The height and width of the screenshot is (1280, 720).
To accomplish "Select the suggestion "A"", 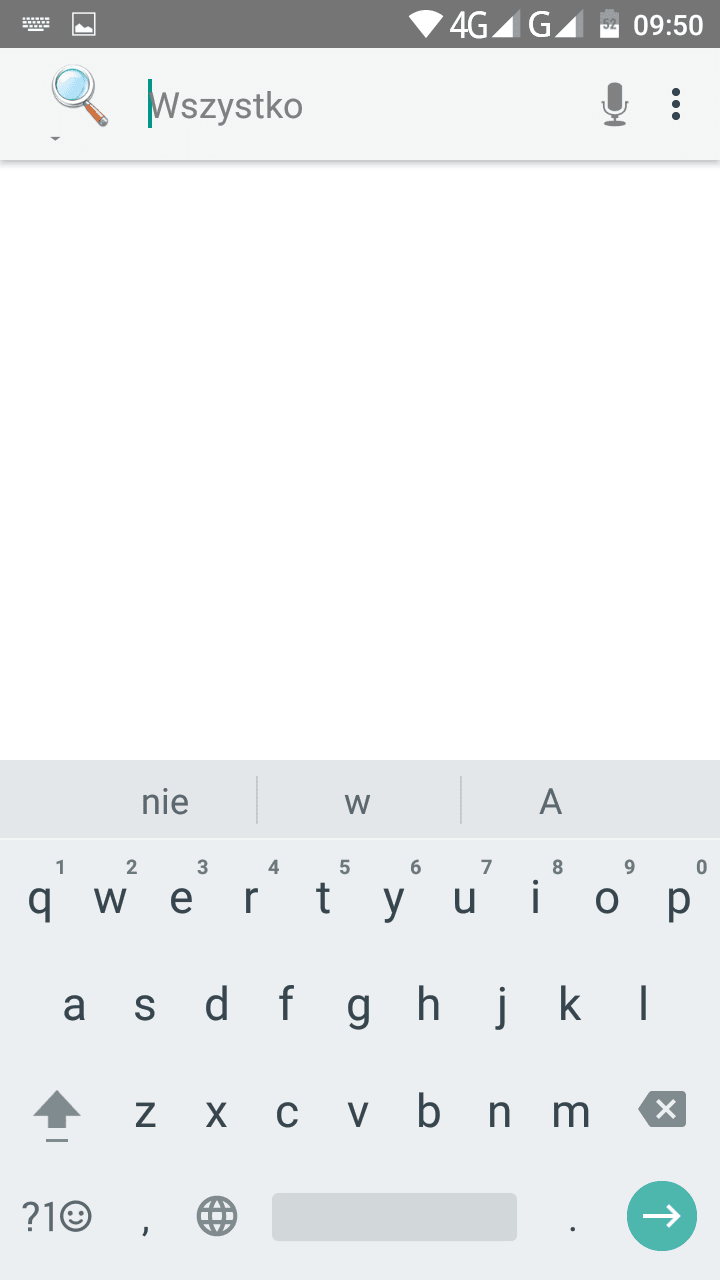I will (550, 801).
